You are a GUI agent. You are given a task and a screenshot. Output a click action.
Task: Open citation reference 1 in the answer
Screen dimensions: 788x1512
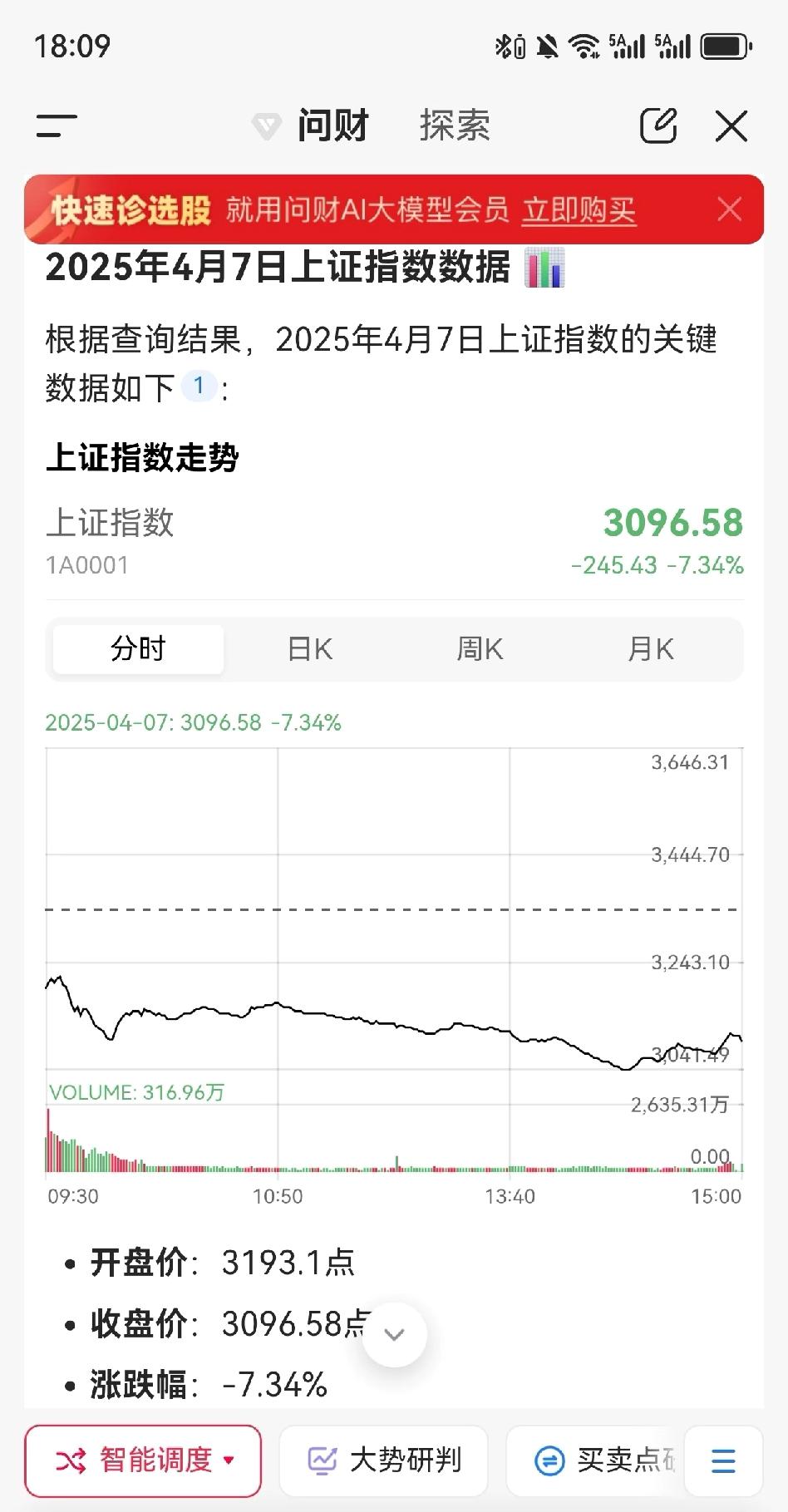coord(198,385)
